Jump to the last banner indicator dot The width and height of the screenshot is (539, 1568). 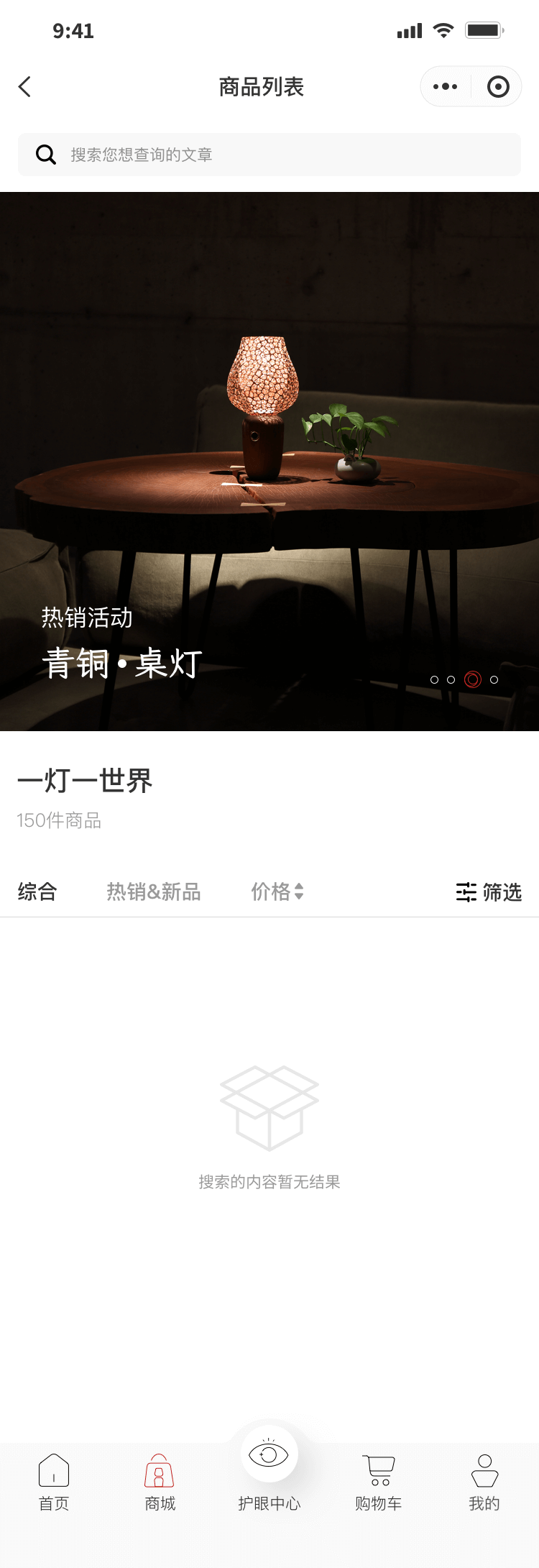[494, 679]
